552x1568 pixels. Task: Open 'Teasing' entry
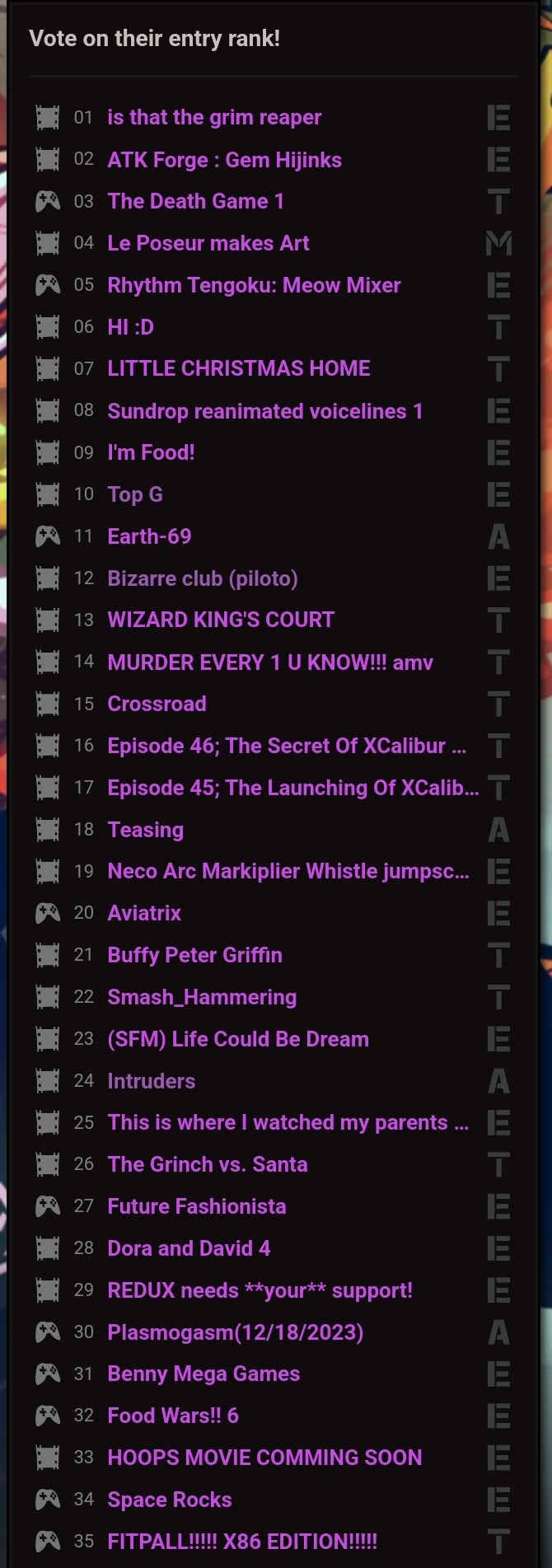(x=145, y=830)
